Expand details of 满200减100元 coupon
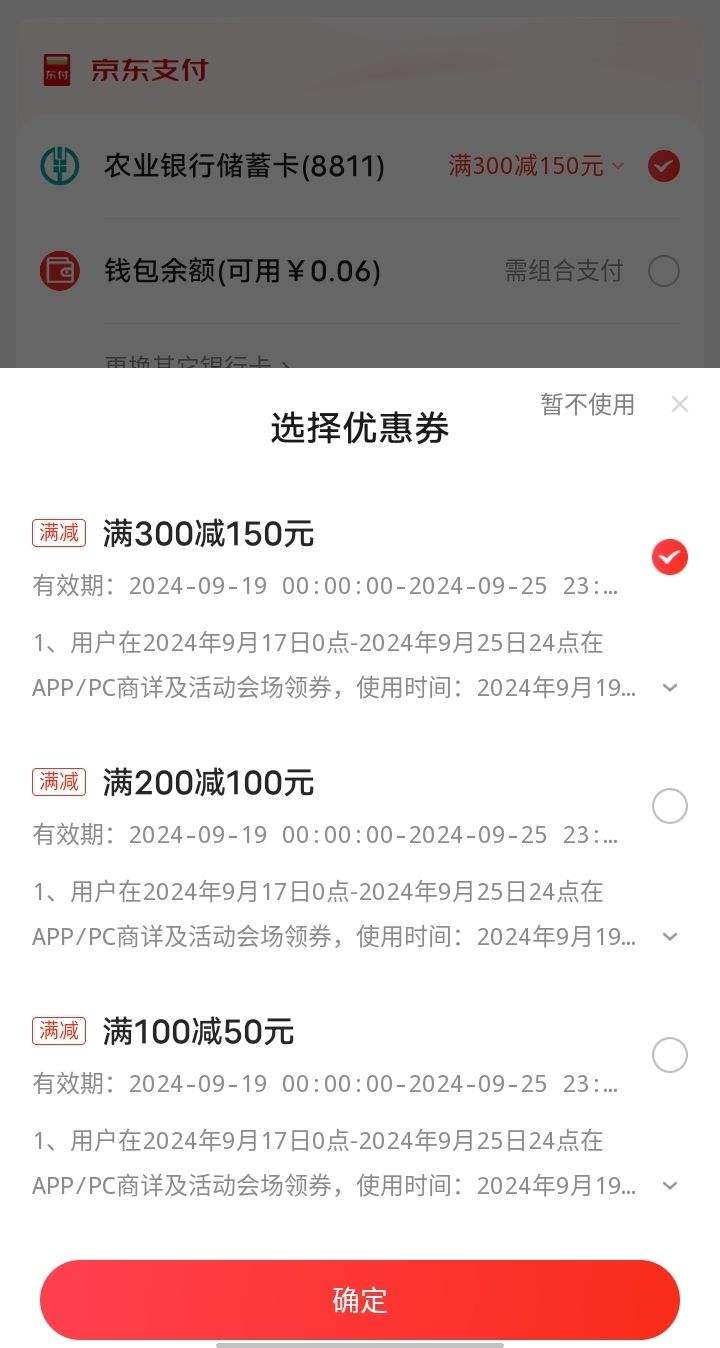720x1348 pixels. coord(670,937)
